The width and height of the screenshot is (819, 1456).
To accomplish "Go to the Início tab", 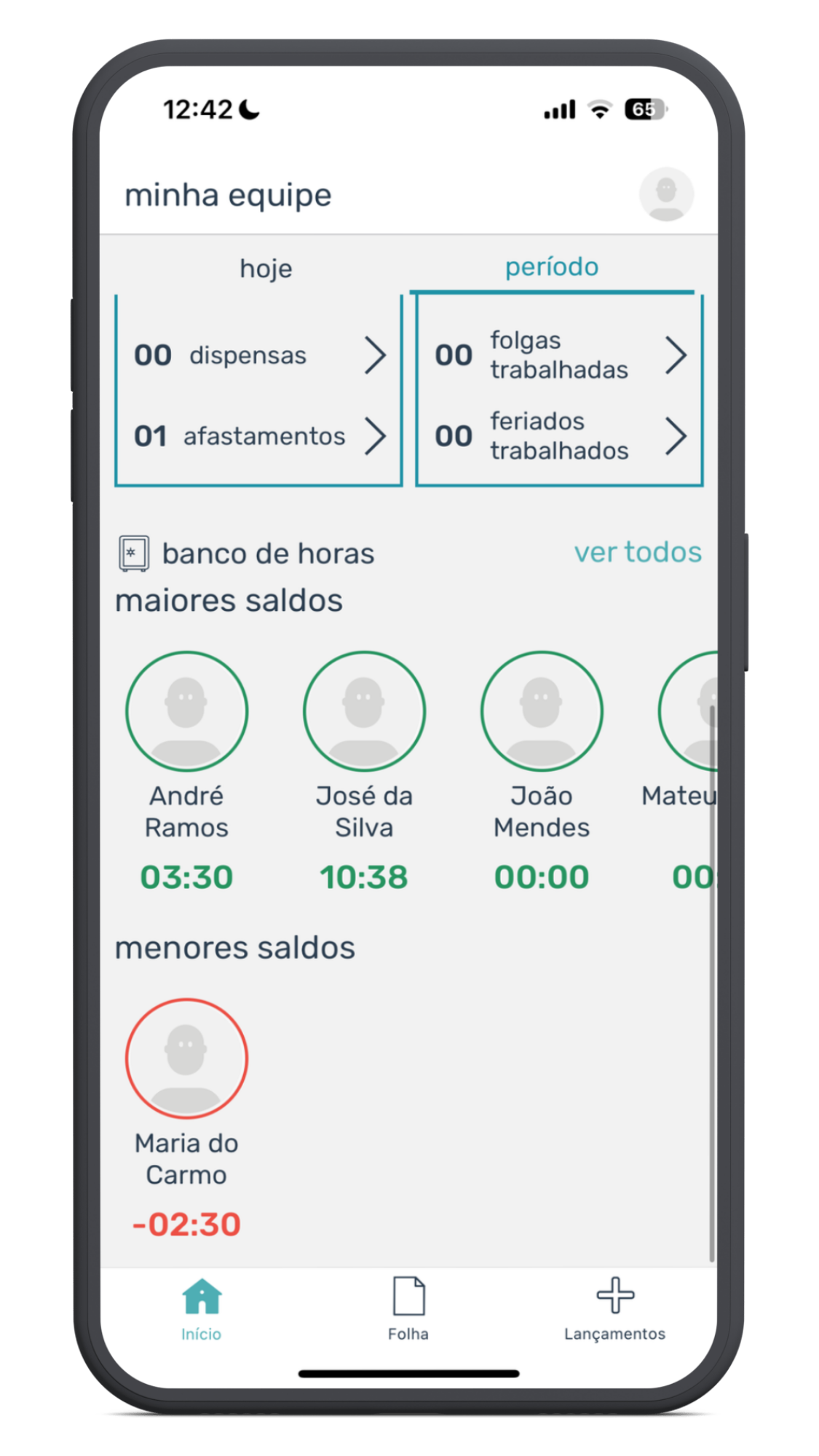I will (202, 1310).
